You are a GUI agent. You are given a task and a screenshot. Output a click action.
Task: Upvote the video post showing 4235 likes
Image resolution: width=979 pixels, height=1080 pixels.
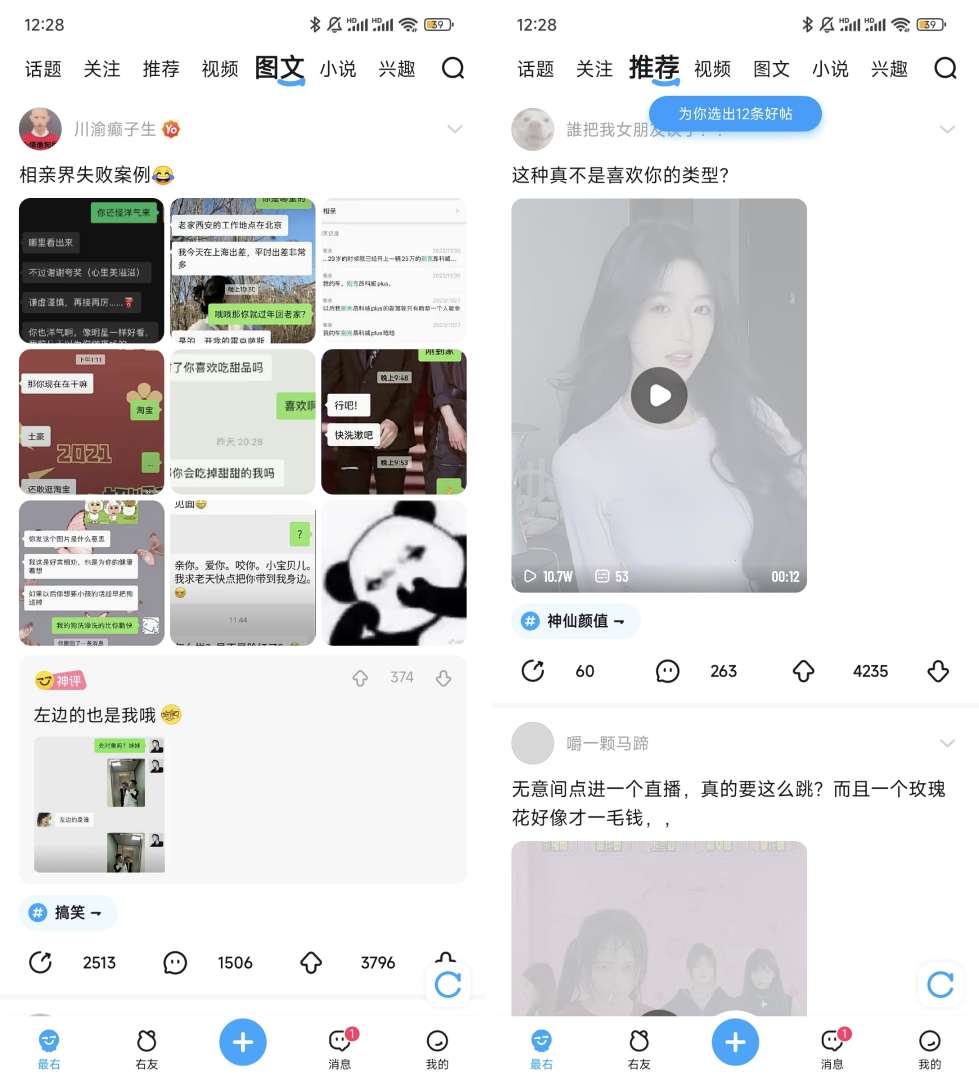pos(803,671)
